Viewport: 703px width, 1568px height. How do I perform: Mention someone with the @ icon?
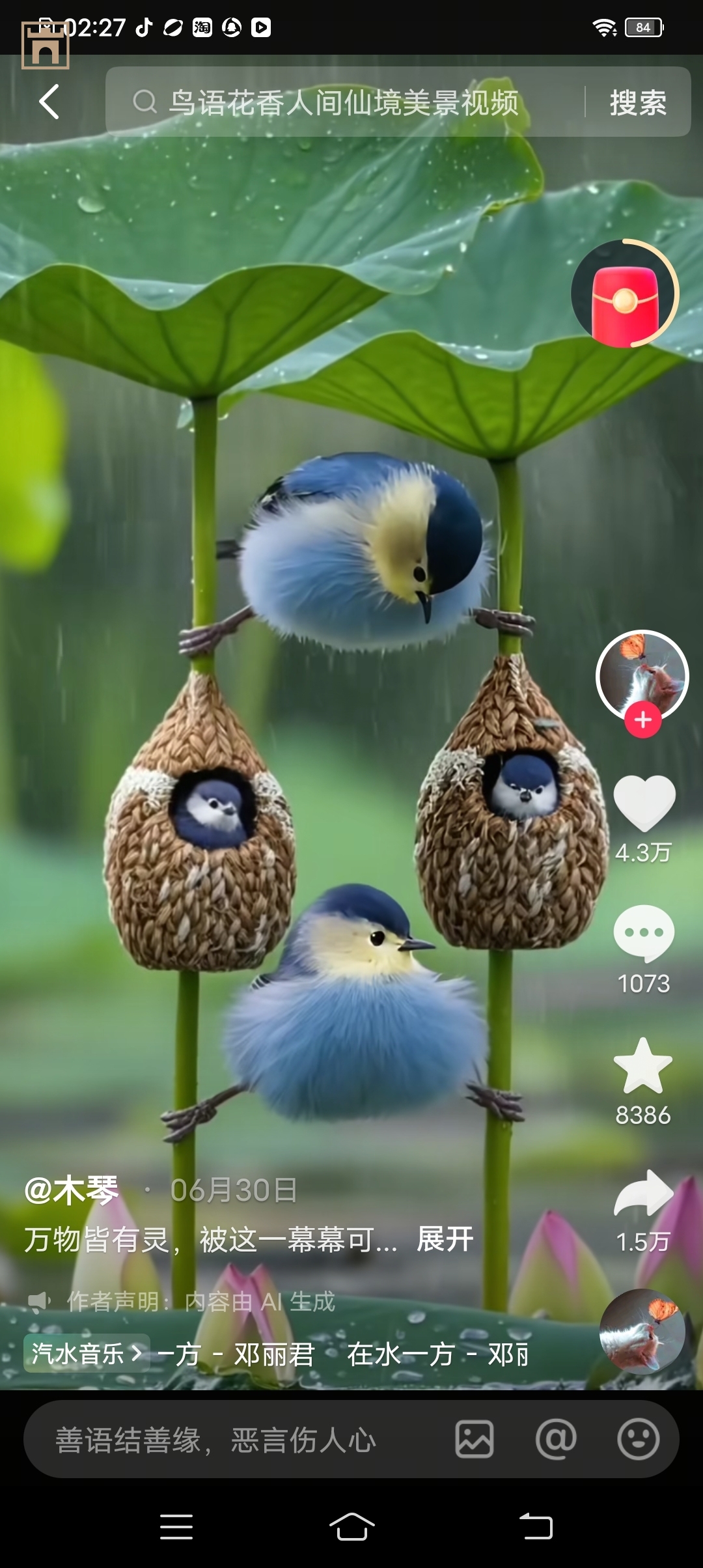556,1440
